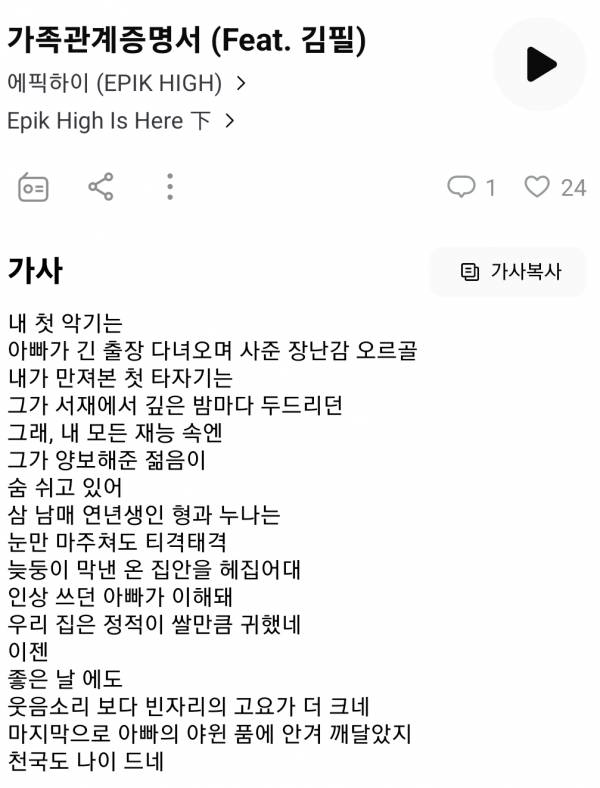Tap the radio icon for similar songs
Screen dimensions: 600x788
click(33, 187)
